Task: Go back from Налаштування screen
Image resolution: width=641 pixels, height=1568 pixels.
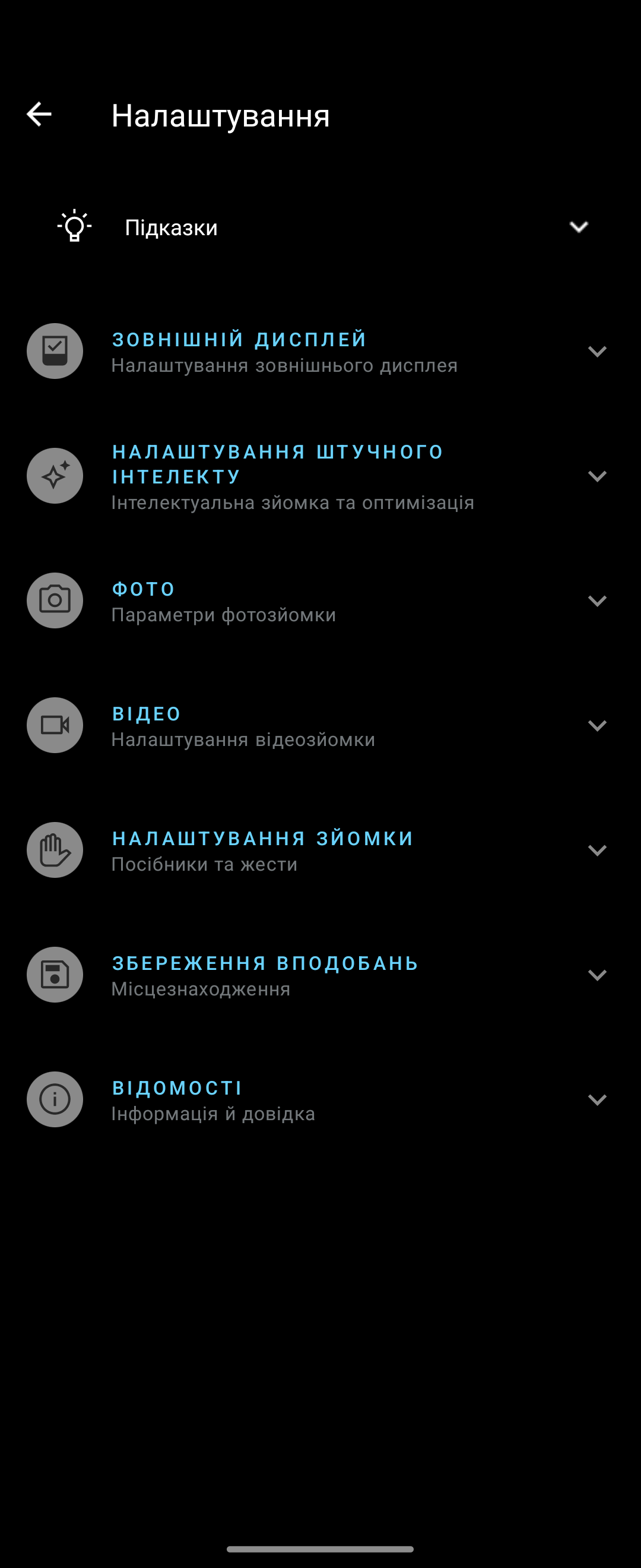Action: [x=40, y=115]
